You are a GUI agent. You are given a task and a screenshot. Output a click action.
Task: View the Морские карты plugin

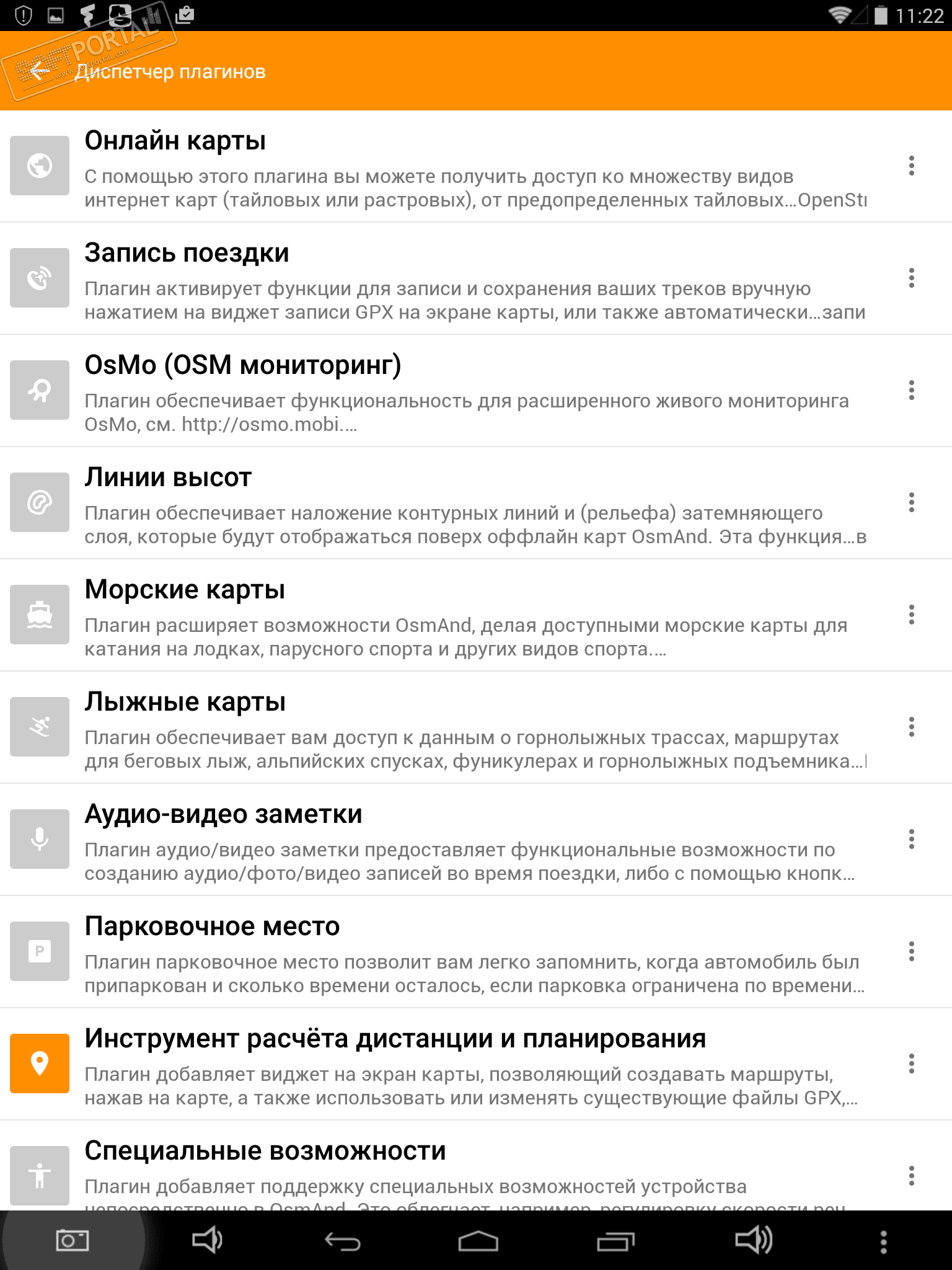click(434, 615)
